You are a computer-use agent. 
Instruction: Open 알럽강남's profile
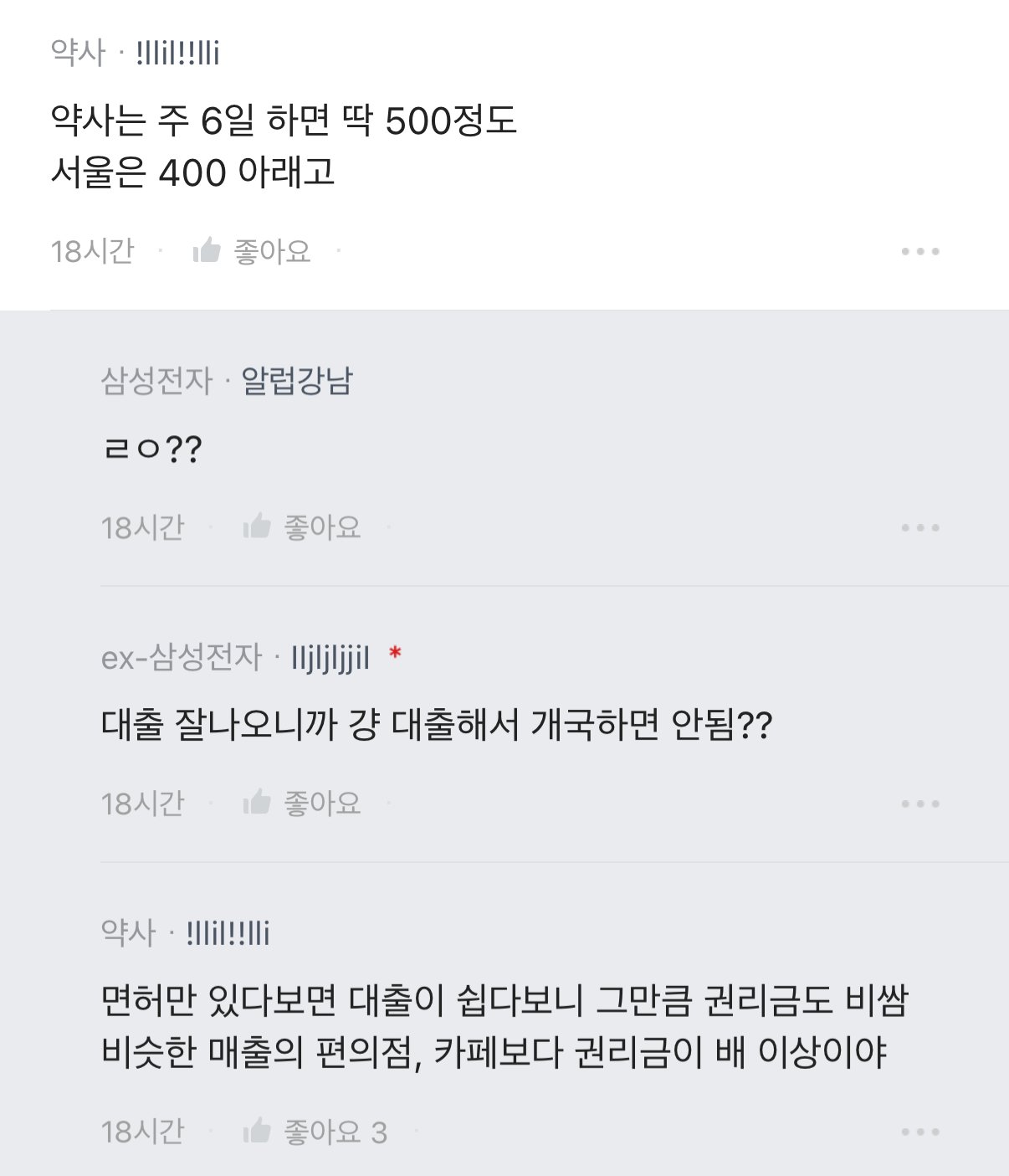click(297, 382)
